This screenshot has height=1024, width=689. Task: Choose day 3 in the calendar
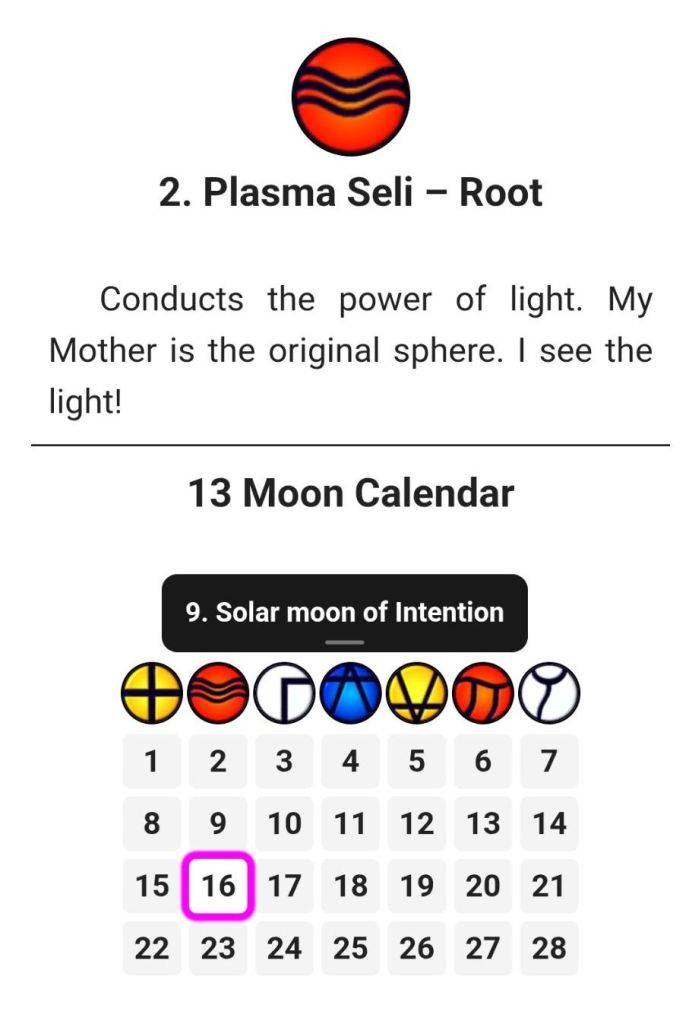tap(284, 762)
